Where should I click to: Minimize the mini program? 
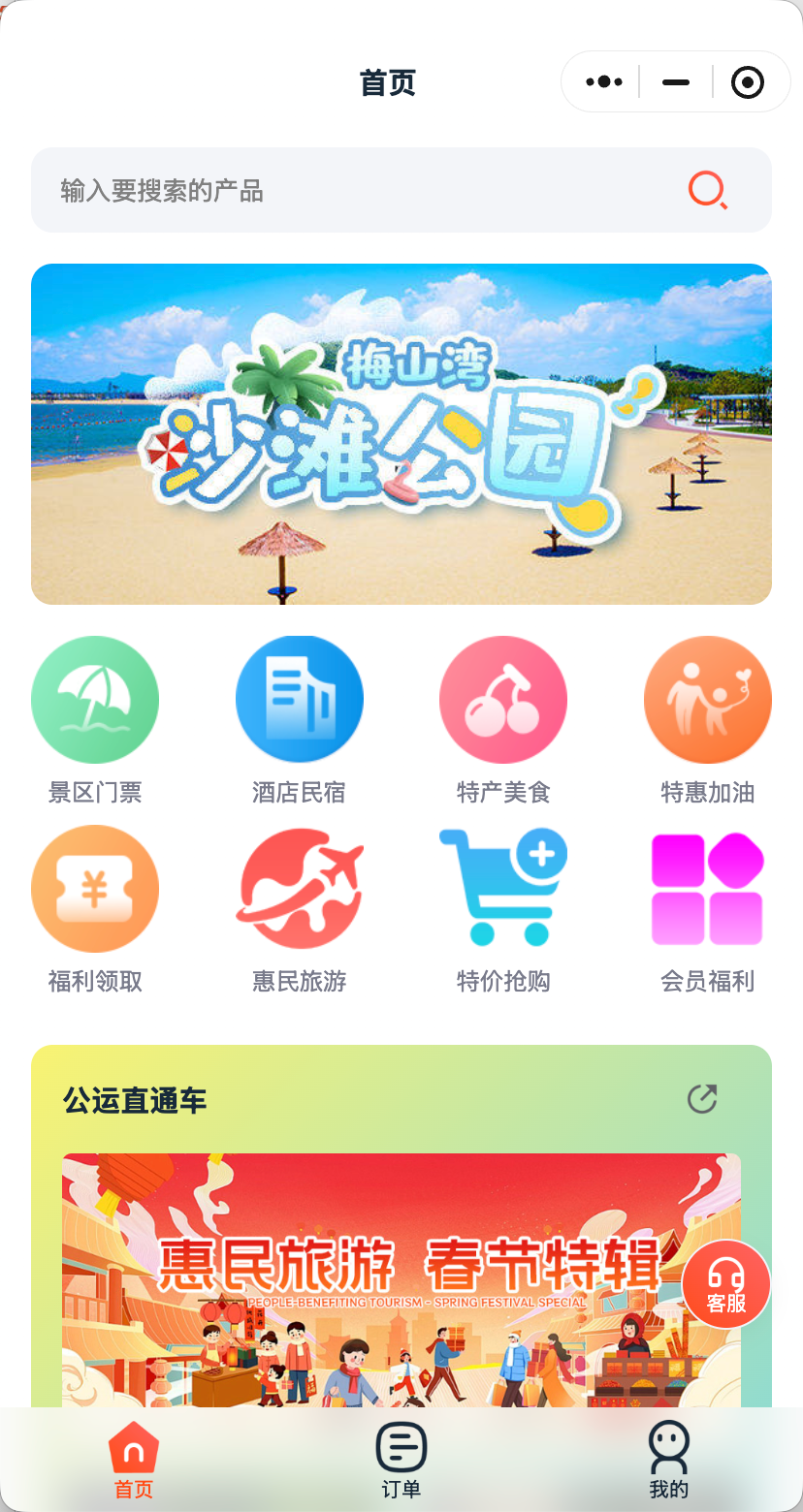tap(676, 82)
